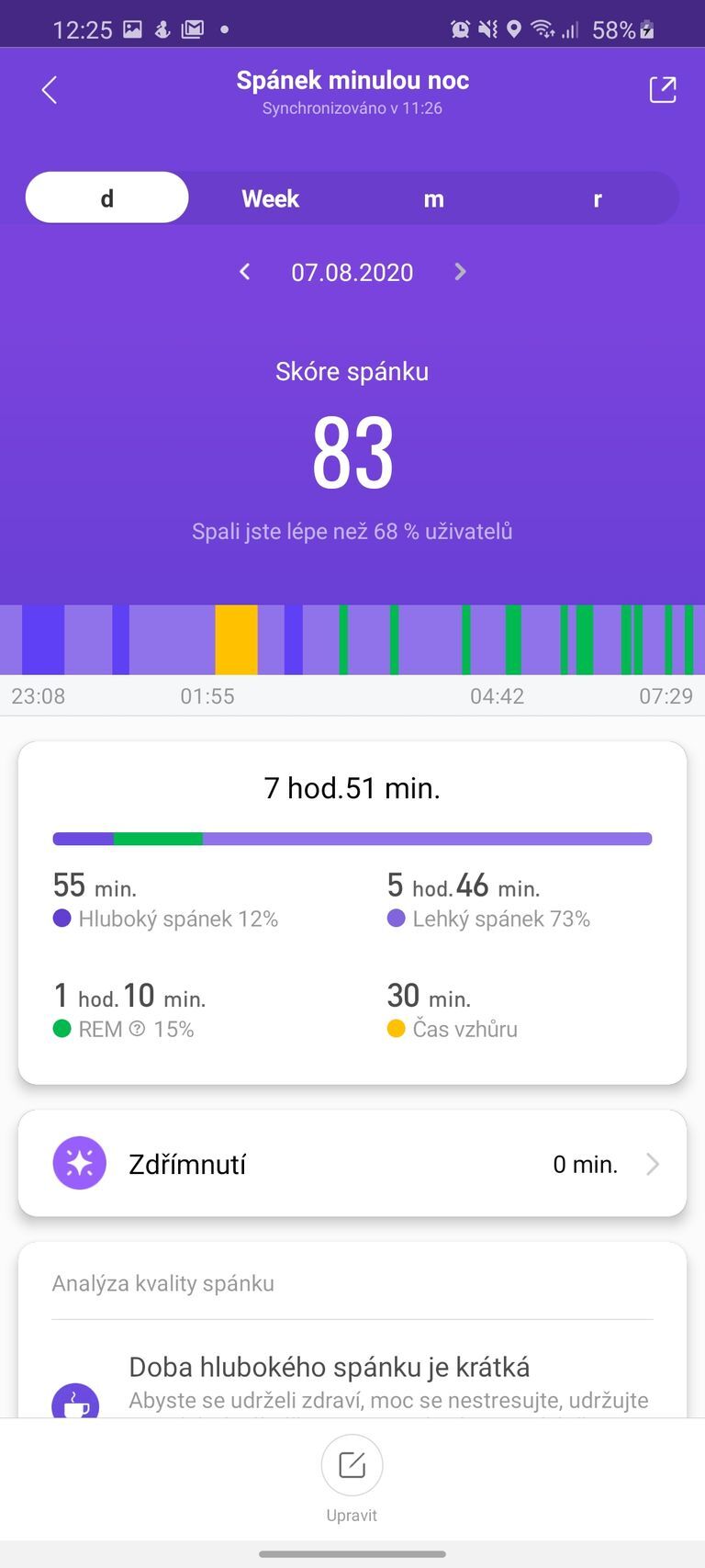
Task: Open the share/export icon top right
Action: coord(663,89)
